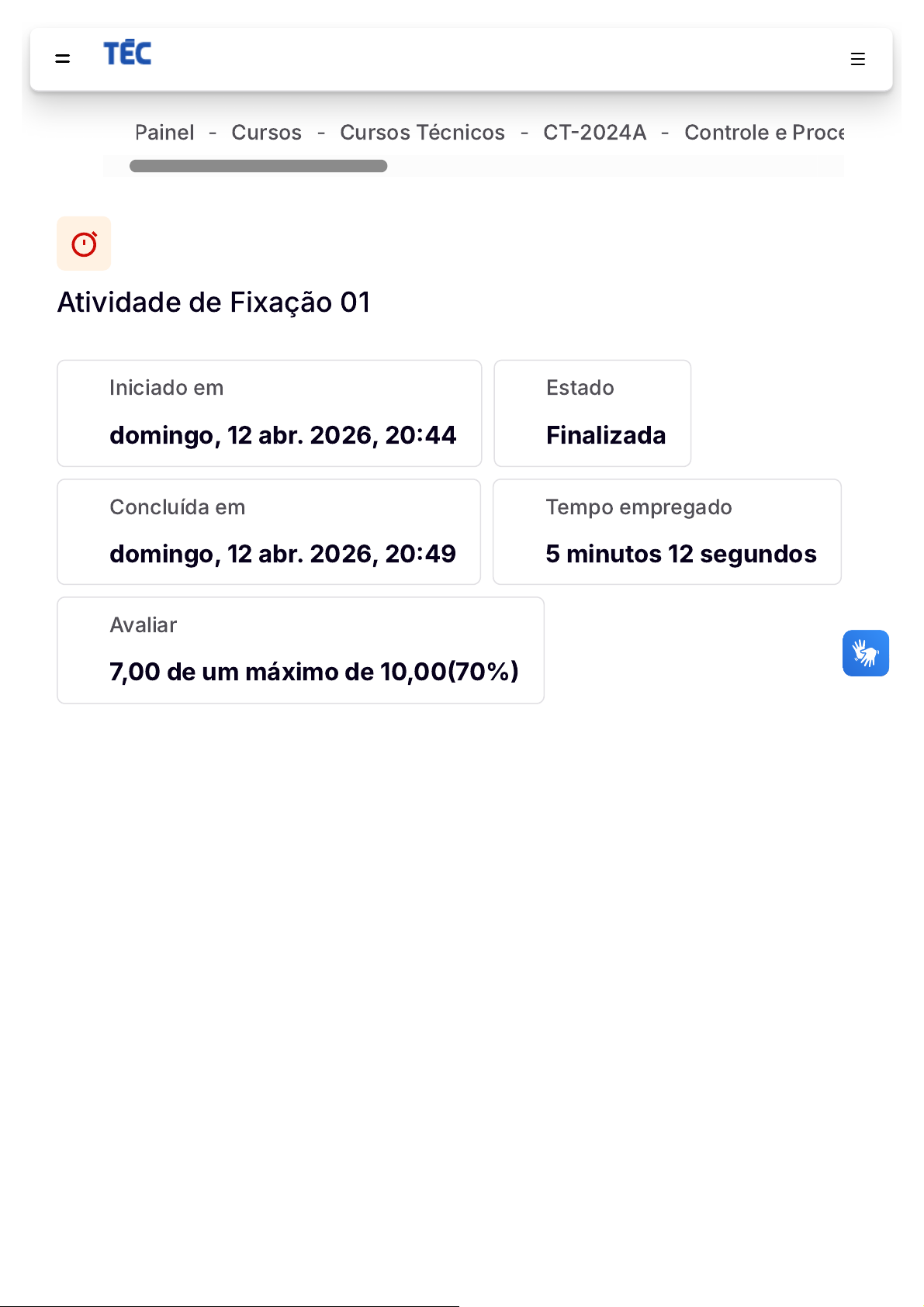Image resolution: width=924 pixels, height=1307 pixels.
Task: Open the sign language accessibility widget
Action: (865, 653)
